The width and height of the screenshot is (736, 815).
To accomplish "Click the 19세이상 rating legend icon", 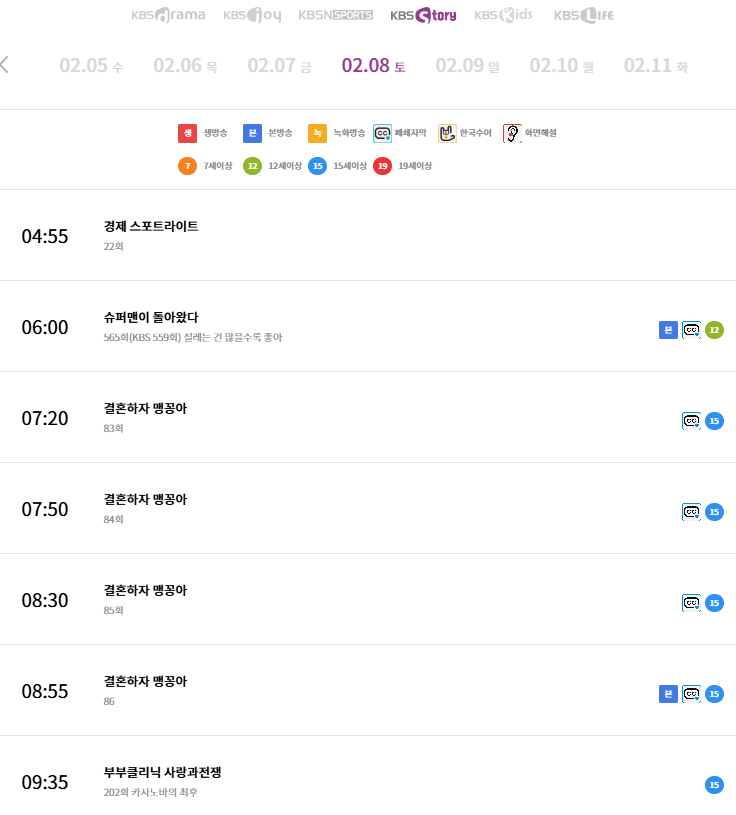I will (383, 167).
